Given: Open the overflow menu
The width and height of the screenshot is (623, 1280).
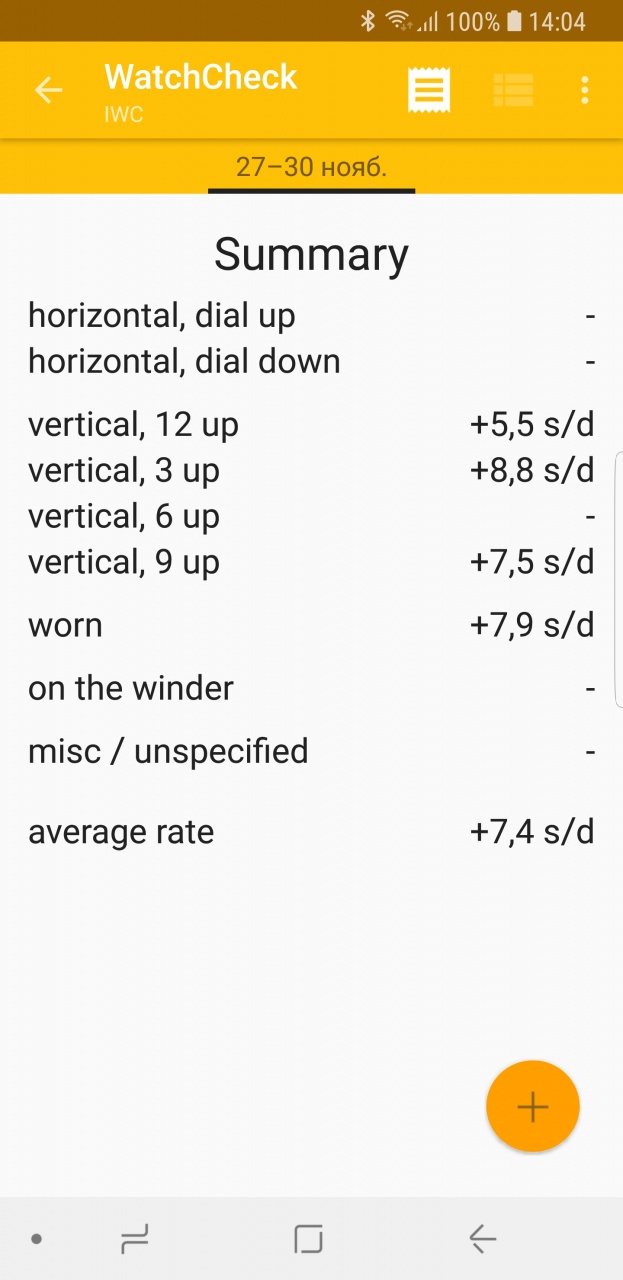Looking at the screenshot, I should 585,90.
